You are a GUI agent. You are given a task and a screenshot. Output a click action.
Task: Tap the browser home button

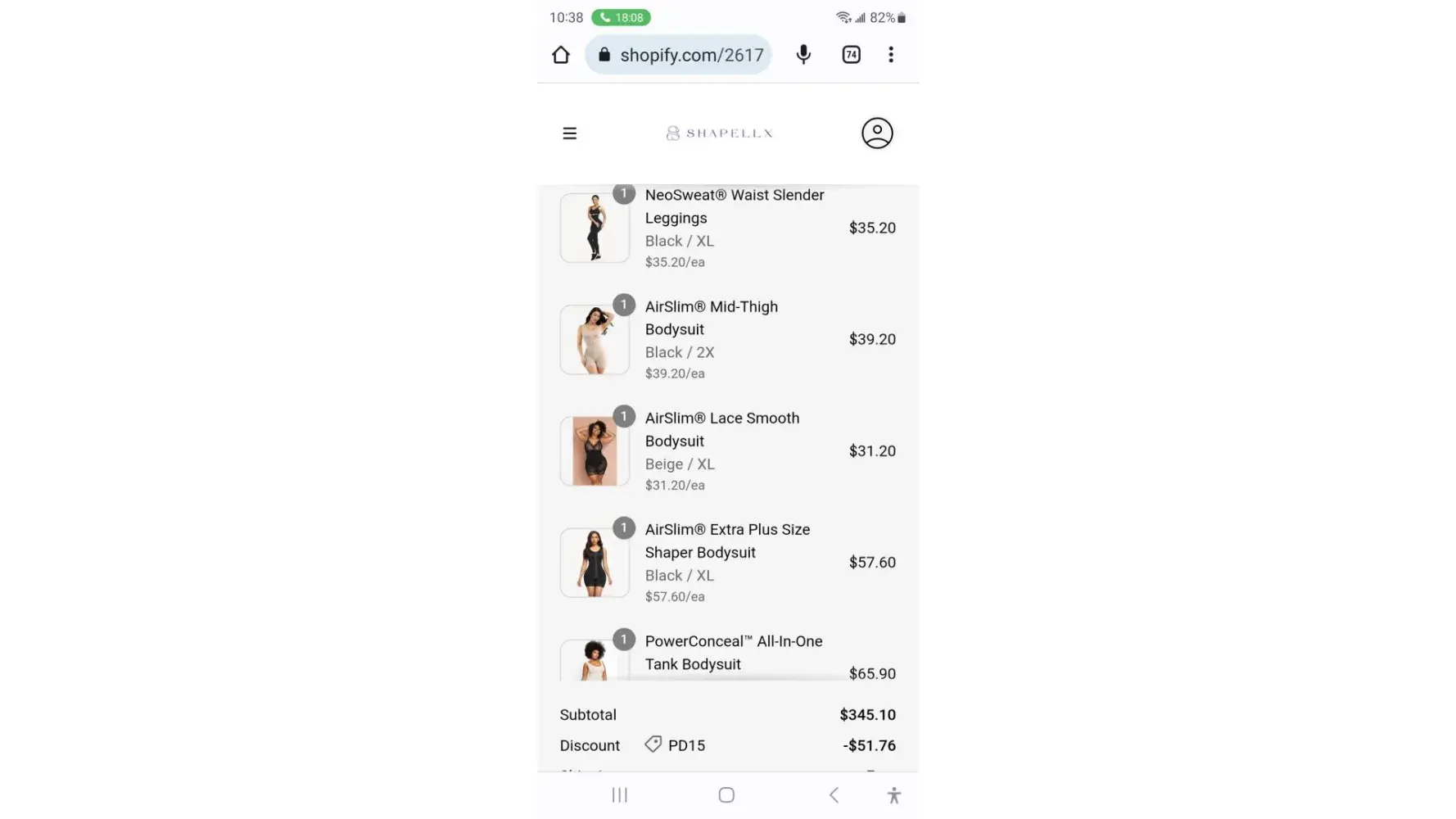point(560,55)
